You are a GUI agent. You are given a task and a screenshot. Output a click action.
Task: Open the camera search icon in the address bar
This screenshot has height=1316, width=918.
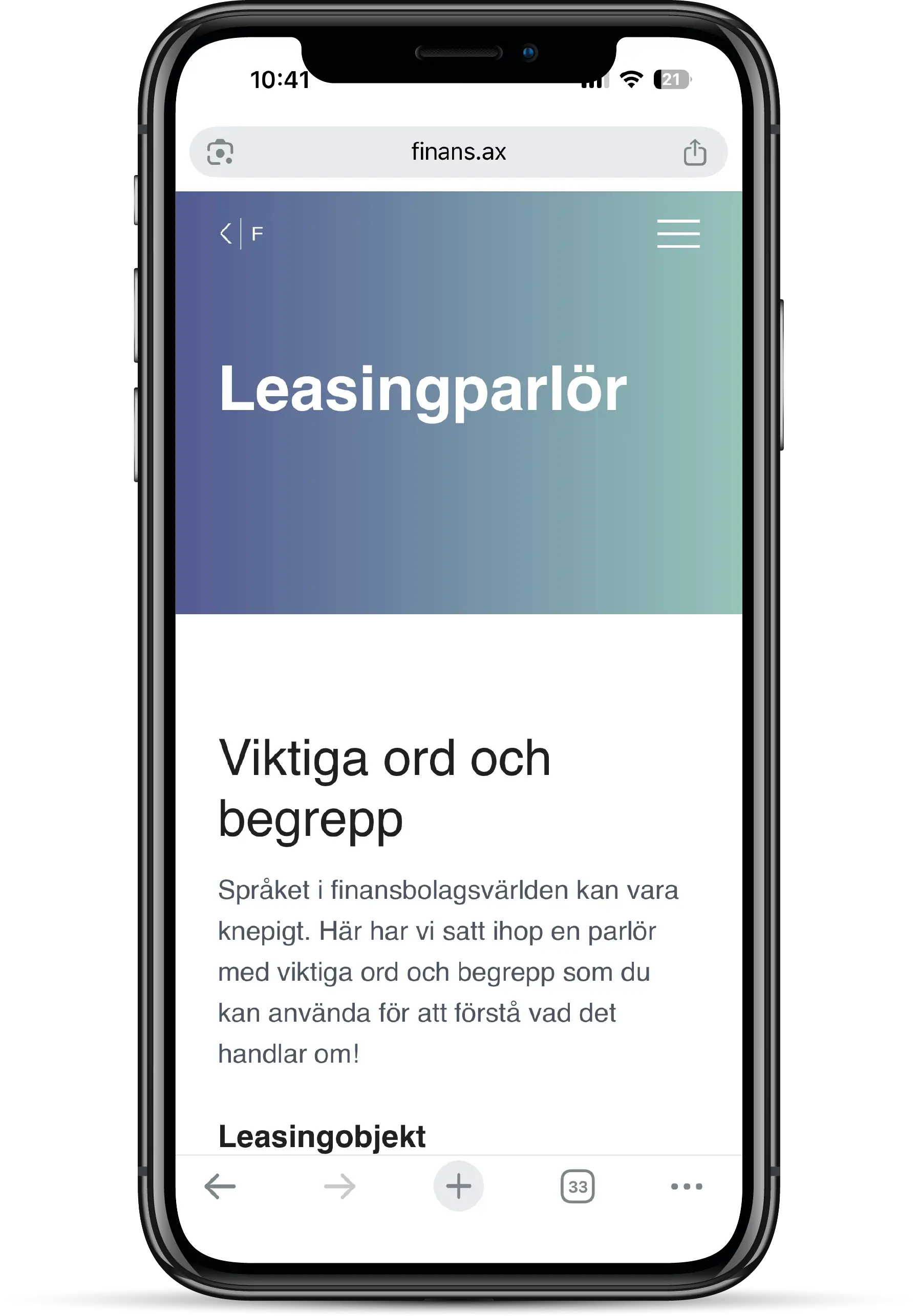[x=220, y=153]
